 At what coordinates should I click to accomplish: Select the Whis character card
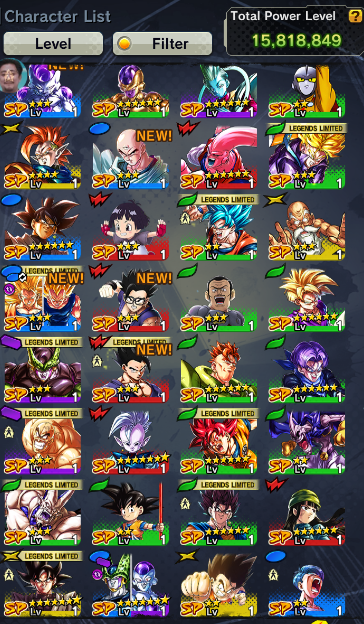click(x=218, y=91)
